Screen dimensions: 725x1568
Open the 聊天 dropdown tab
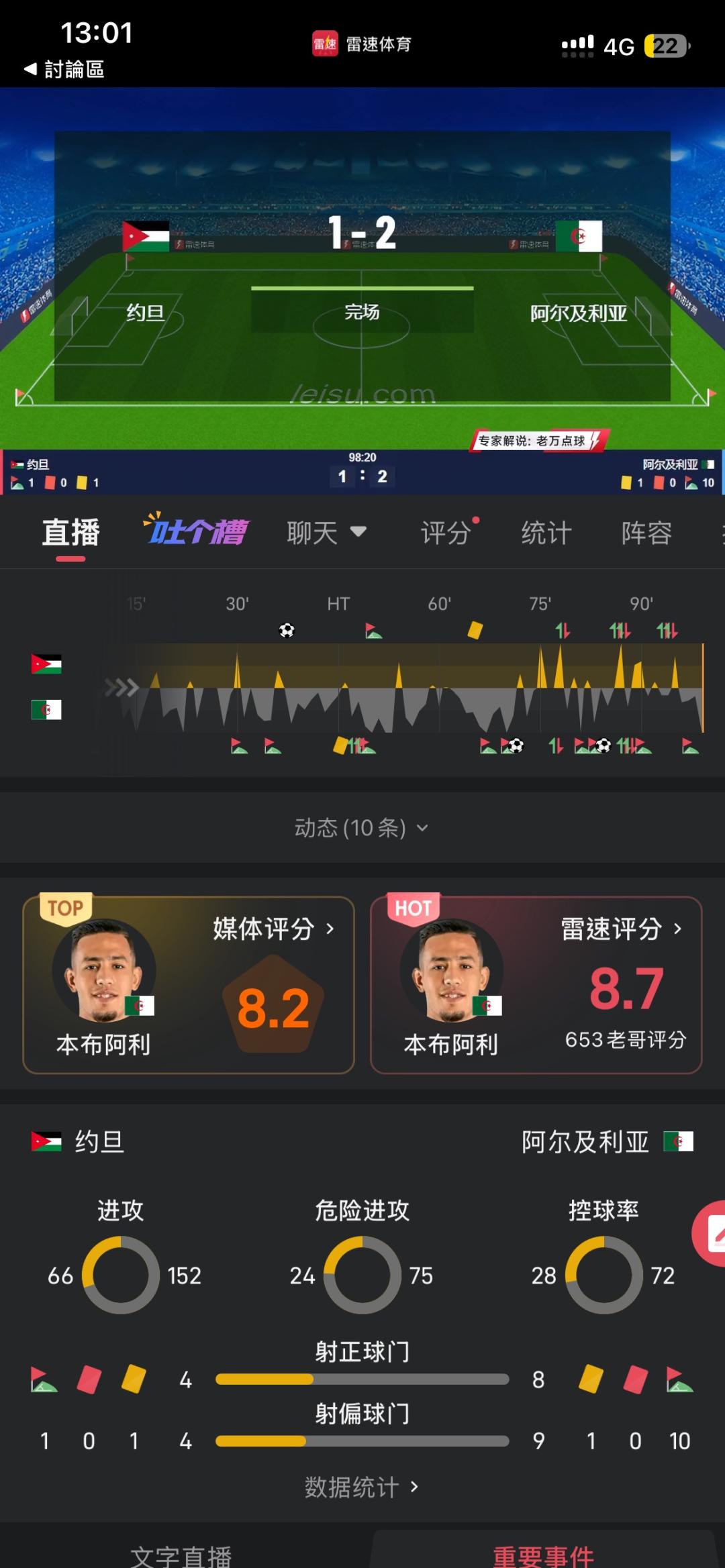pyautogui.click(x=327, y=533)
